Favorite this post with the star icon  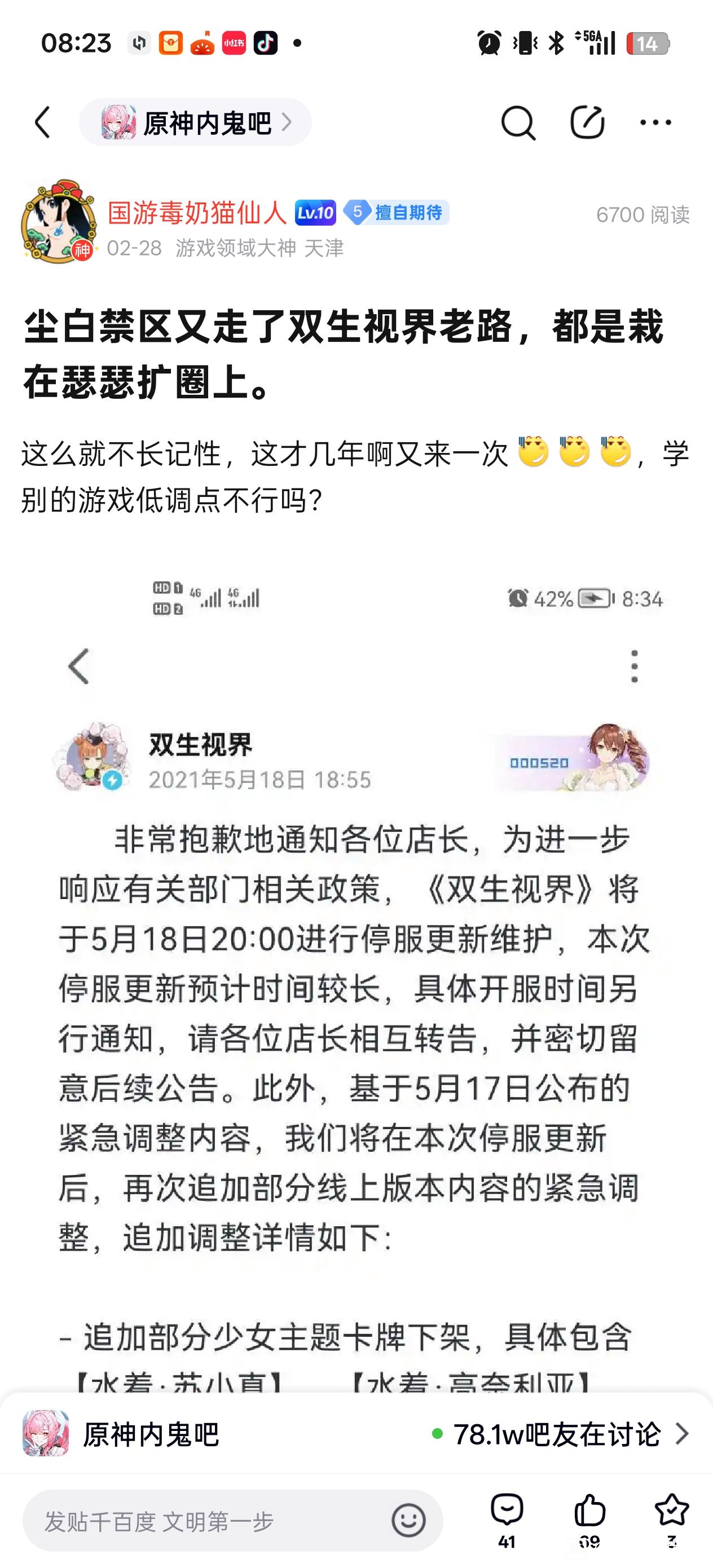point(672,1521)
